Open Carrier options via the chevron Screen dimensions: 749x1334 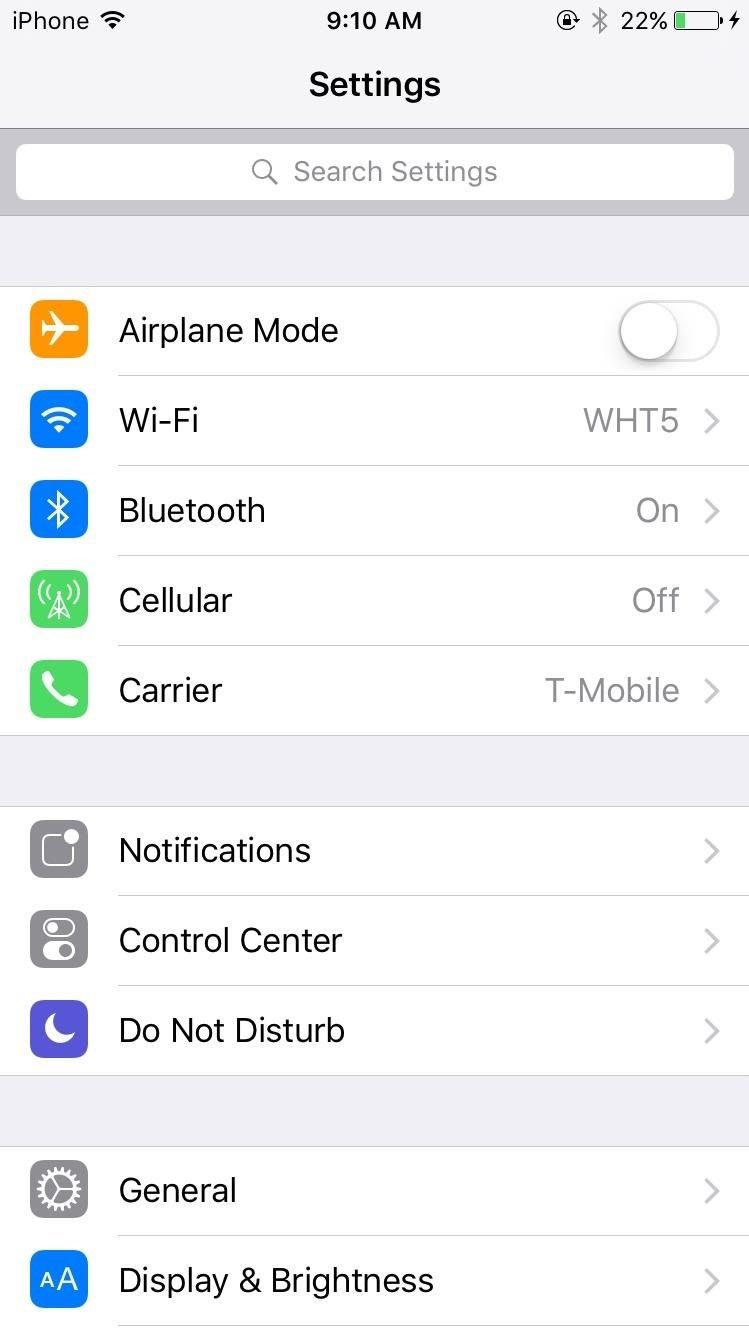click(x=712, y=690)
